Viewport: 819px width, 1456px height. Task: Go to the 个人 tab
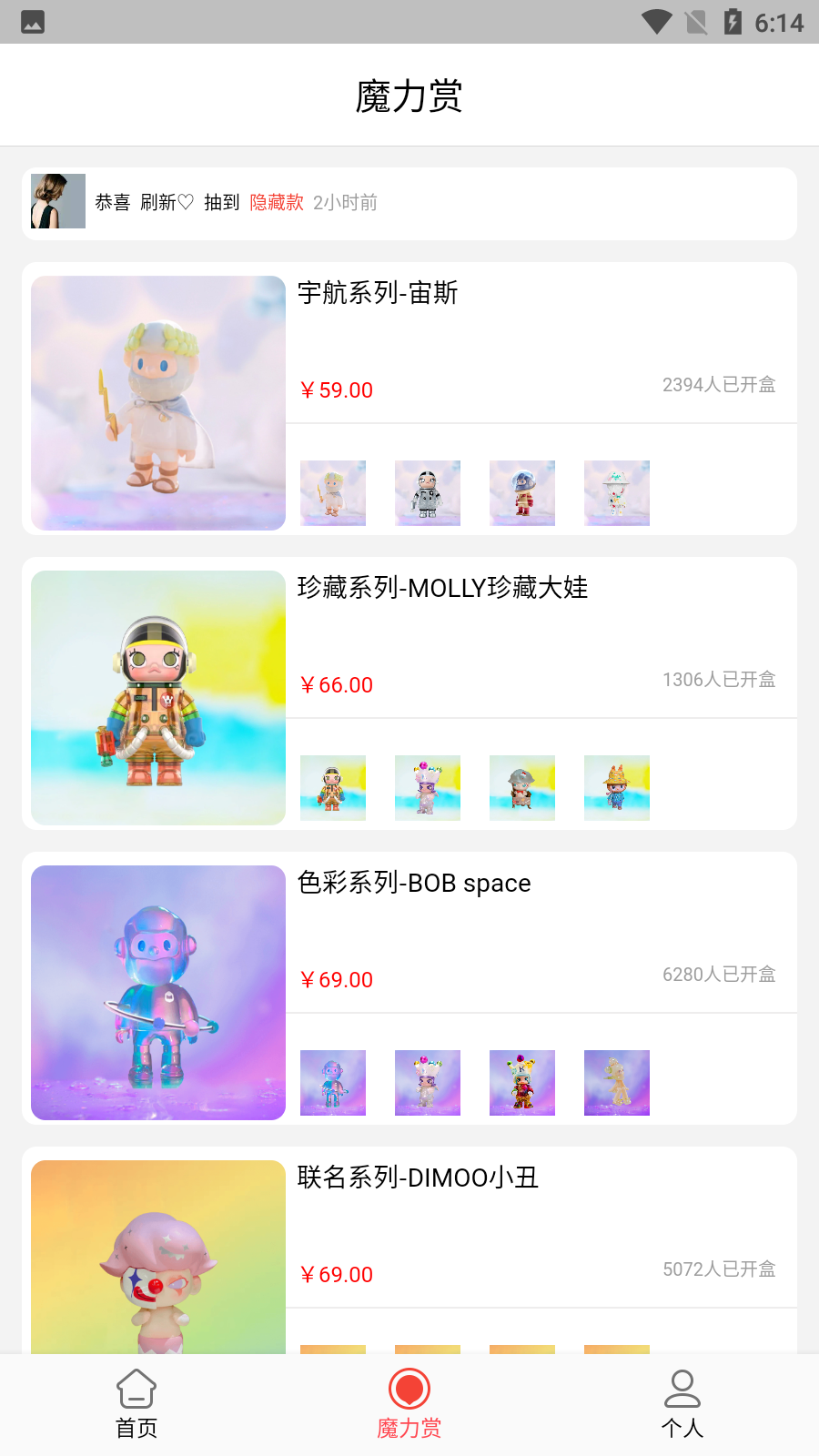682,1404
